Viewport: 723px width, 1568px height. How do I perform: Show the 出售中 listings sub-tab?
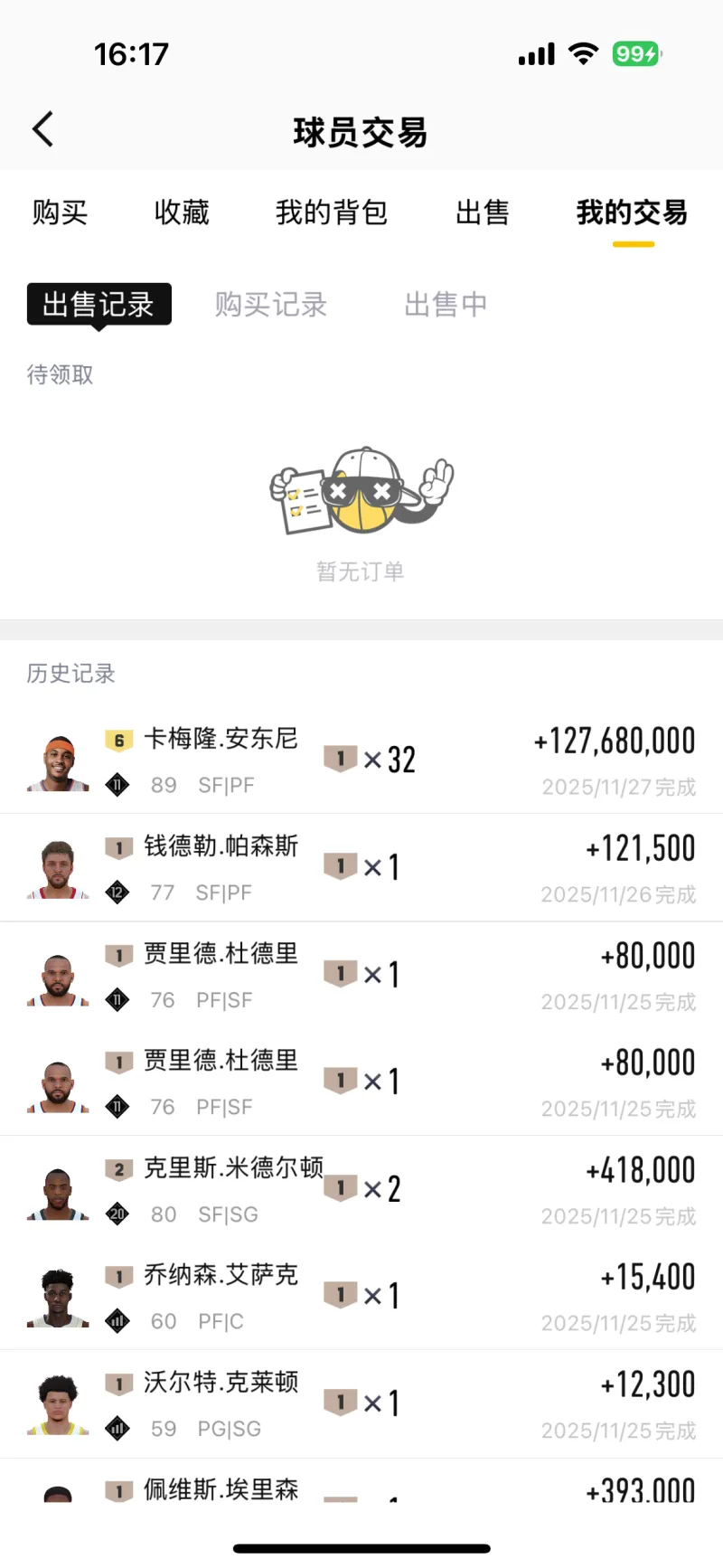(x=446, y=305)
